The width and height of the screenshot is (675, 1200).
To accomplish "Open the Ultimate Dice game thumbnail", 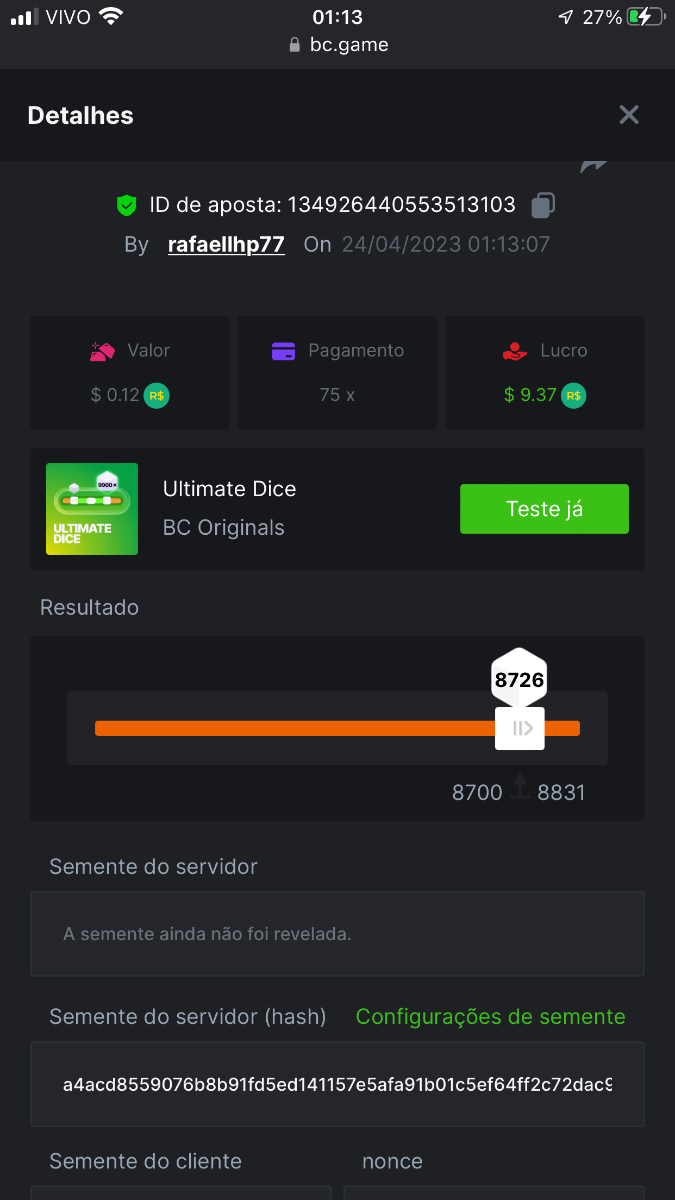I will tap(92, 509).
